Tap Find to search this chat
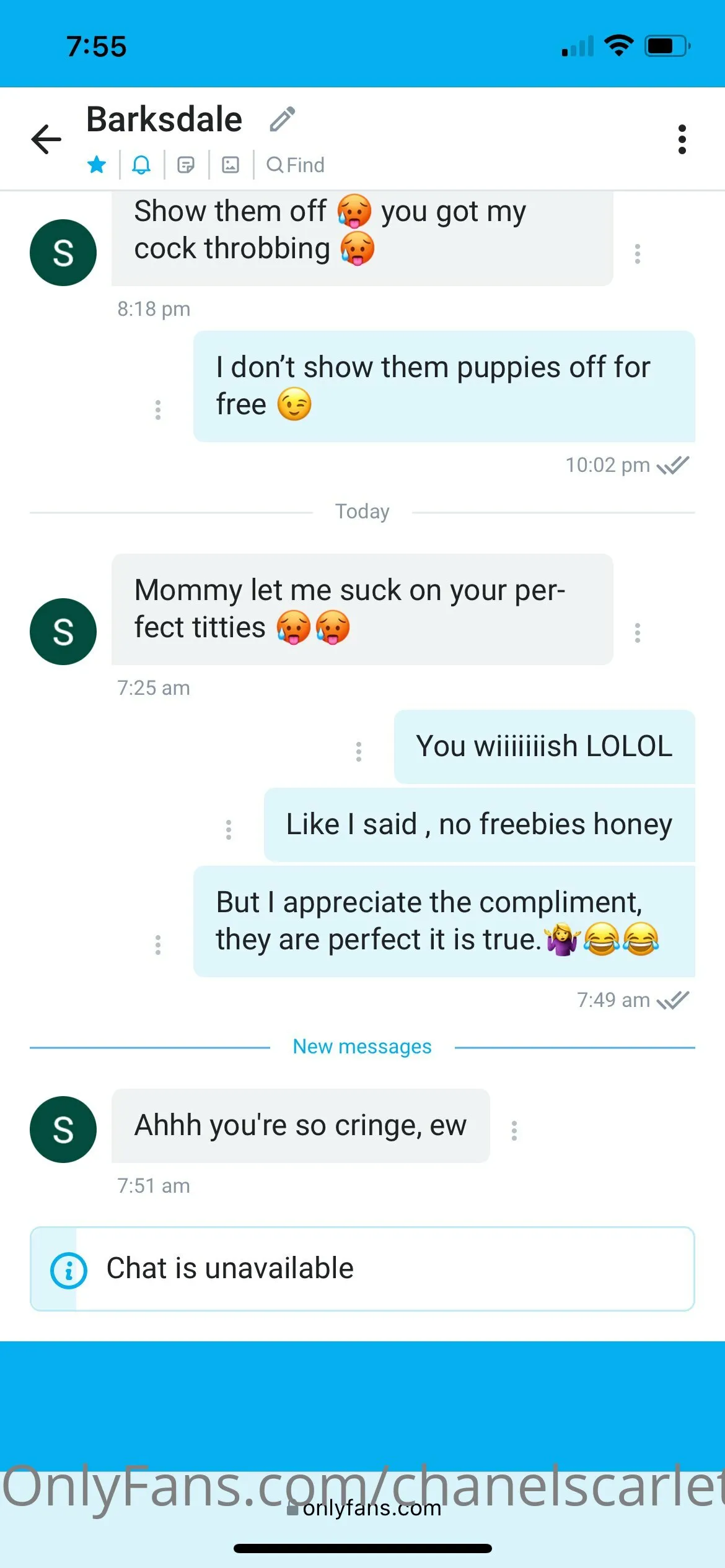725x1568 pixels. [295, 165]
